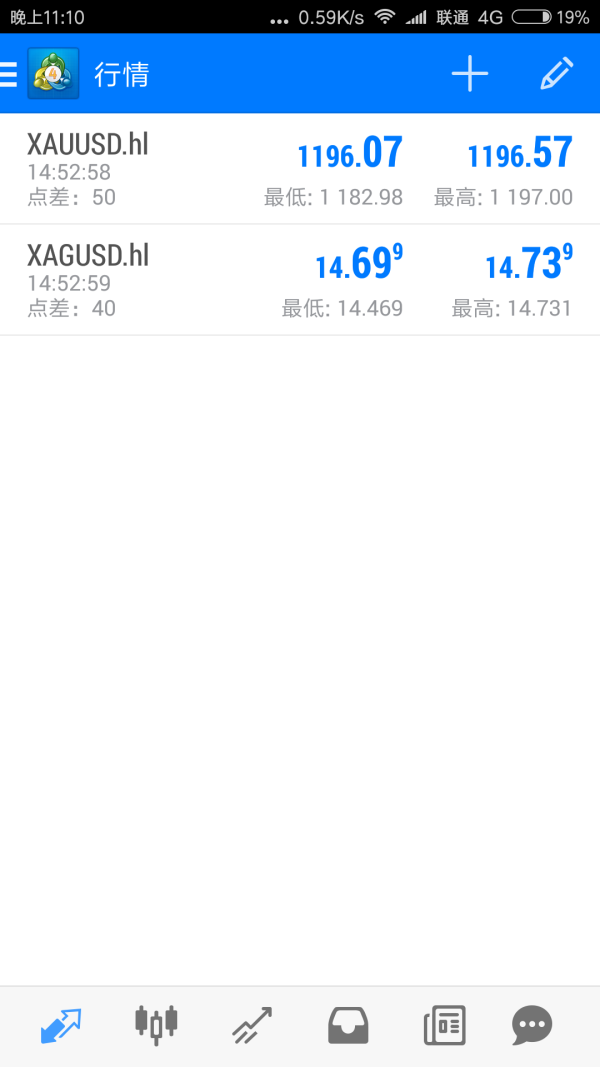Switch to the candlestick Chart tab
Viewport: 600px width, 1067px height.
pos(156,1026)
